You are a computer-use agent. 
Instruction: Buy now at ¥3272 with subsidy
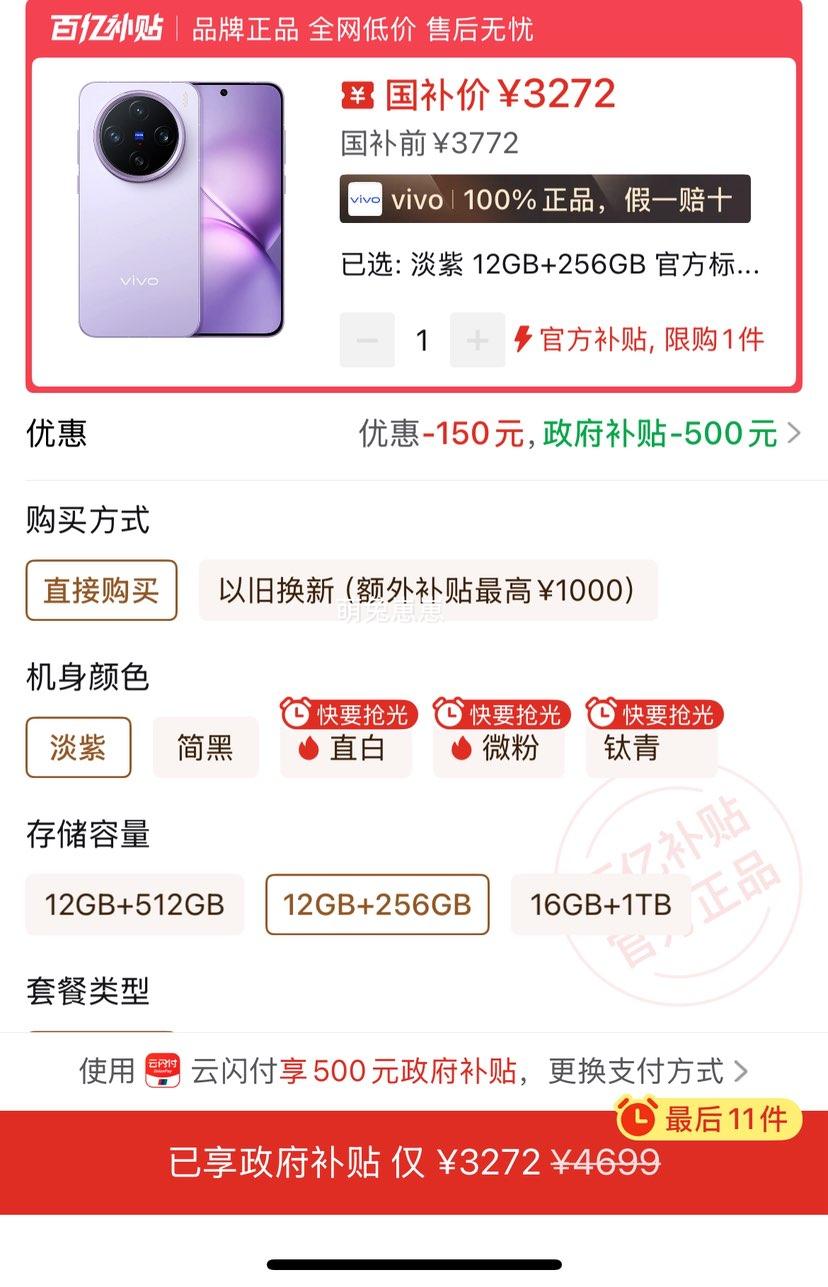point(414,1162)
